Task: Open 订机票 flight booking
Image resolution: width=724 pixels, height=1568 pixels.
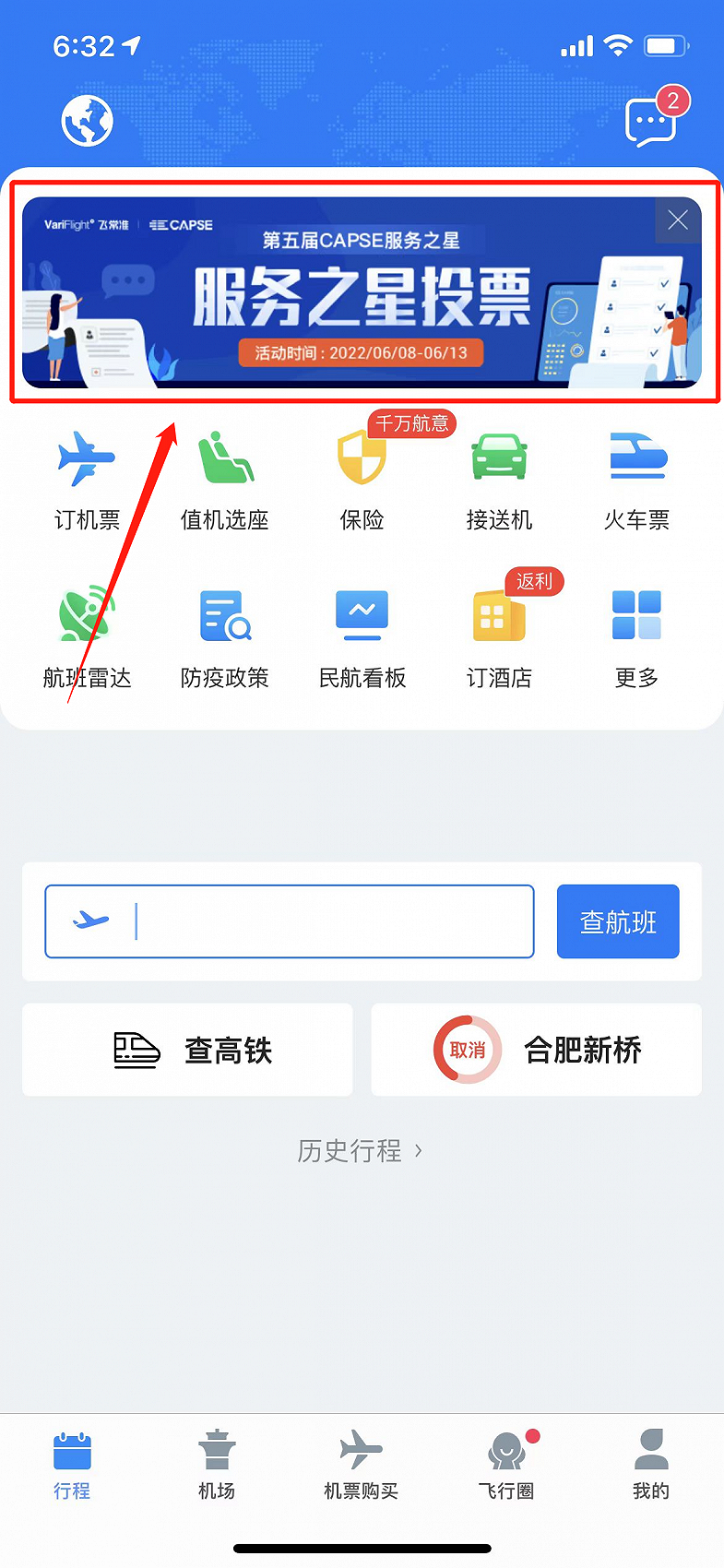Action: point(87,480)
